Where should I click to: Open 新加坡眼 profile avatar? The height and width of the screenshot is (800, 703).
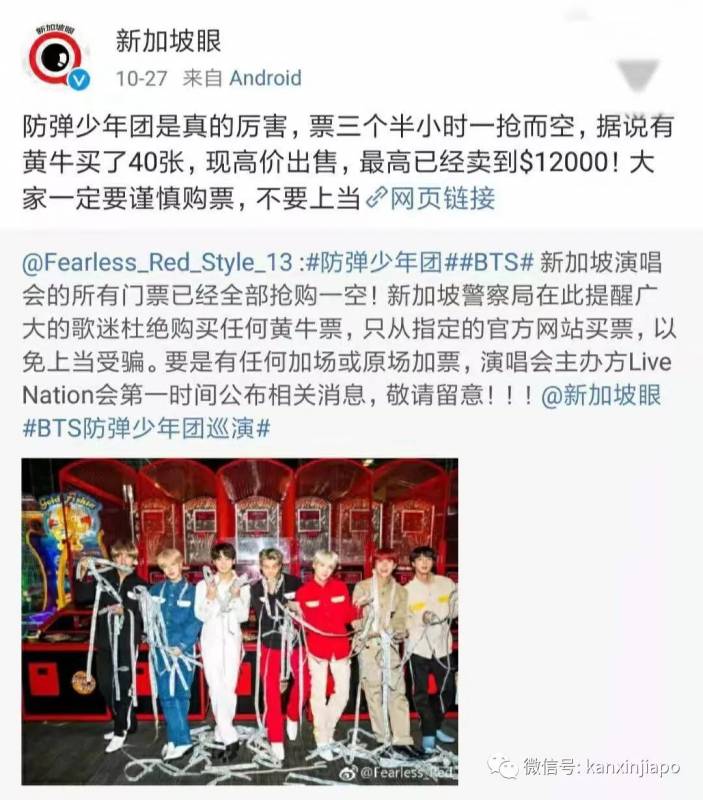[x=56, y=57]
